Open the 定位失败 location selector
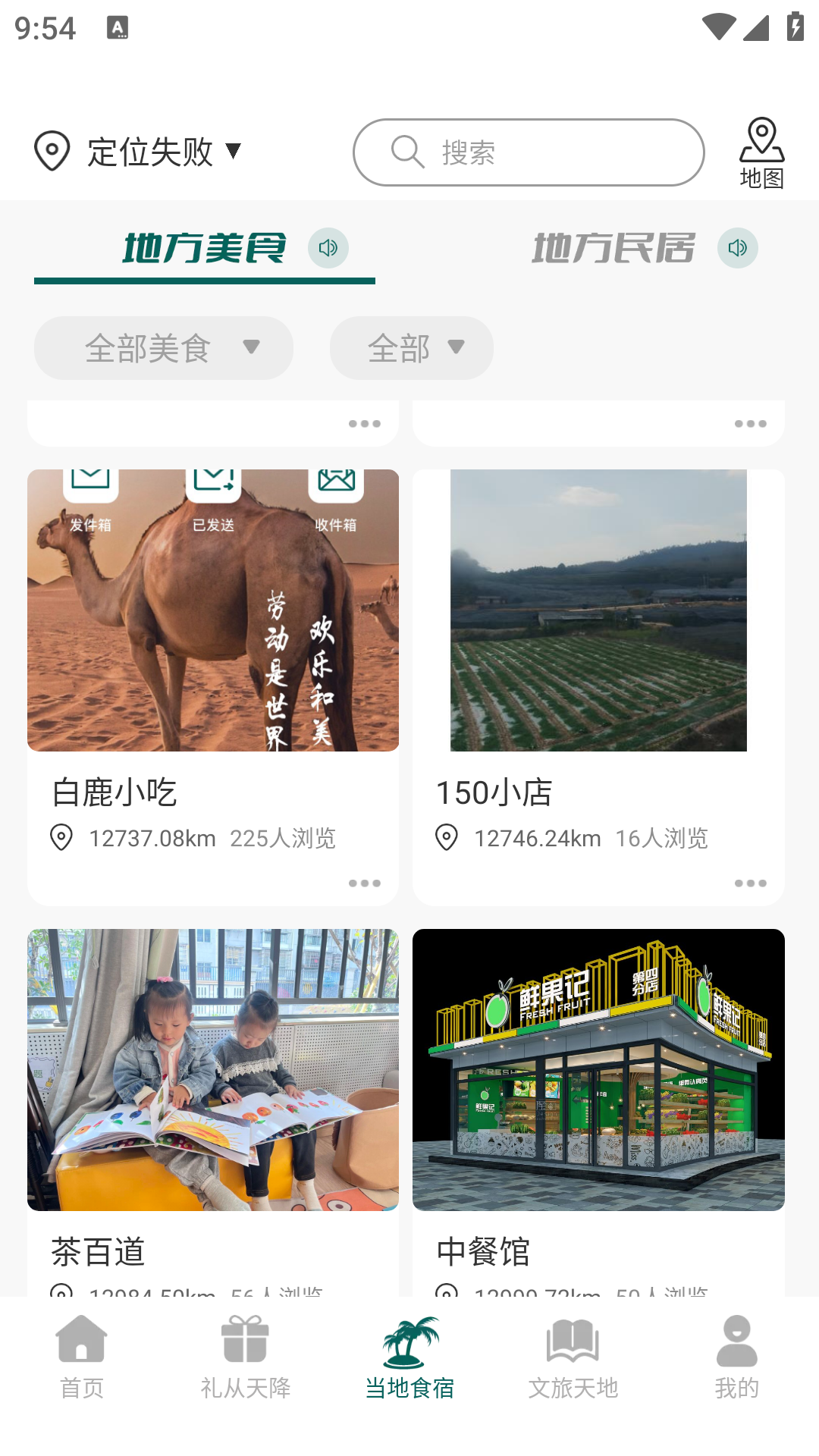 pyautogui.click(x=138, y=152)
